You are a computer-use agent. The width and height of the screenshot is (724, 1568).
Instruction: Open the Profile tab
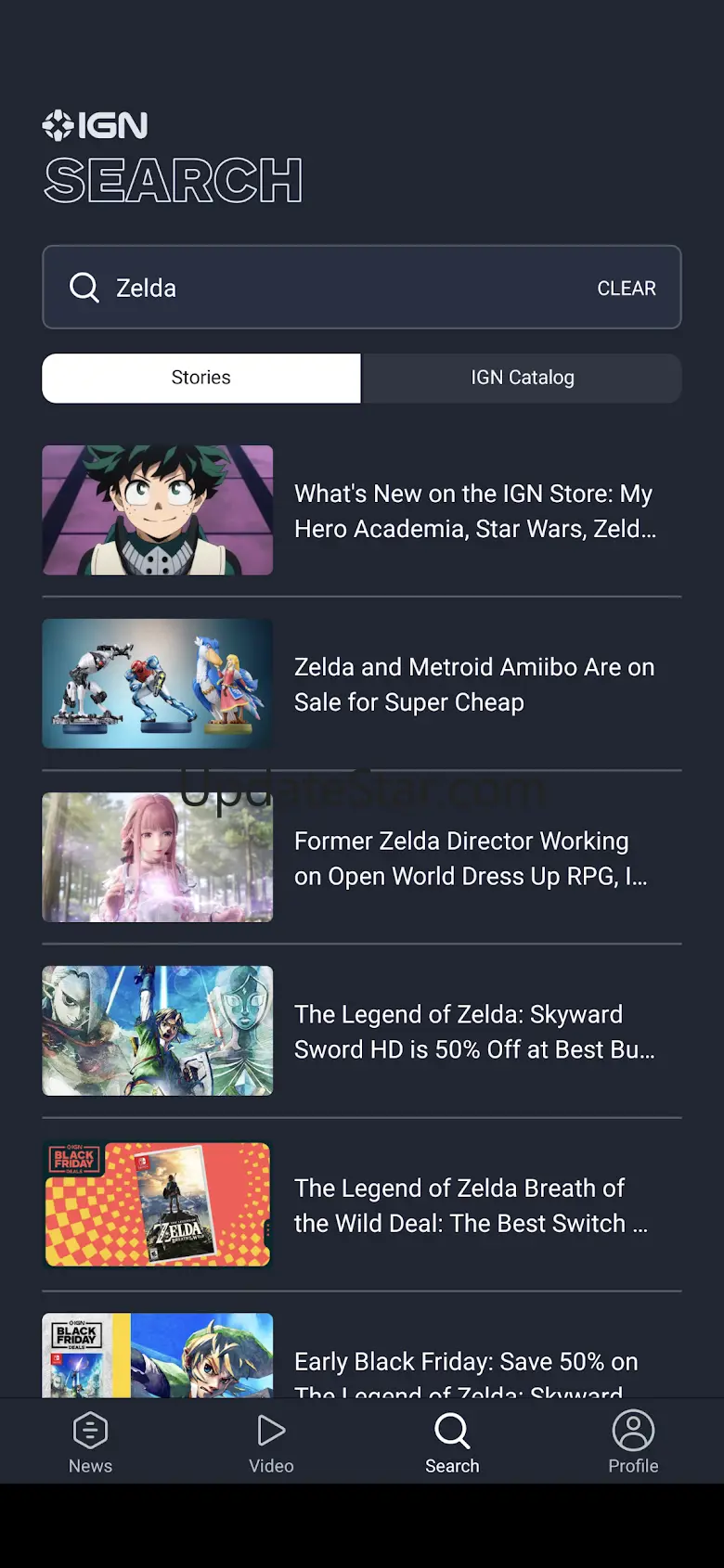coord(633,1442)
